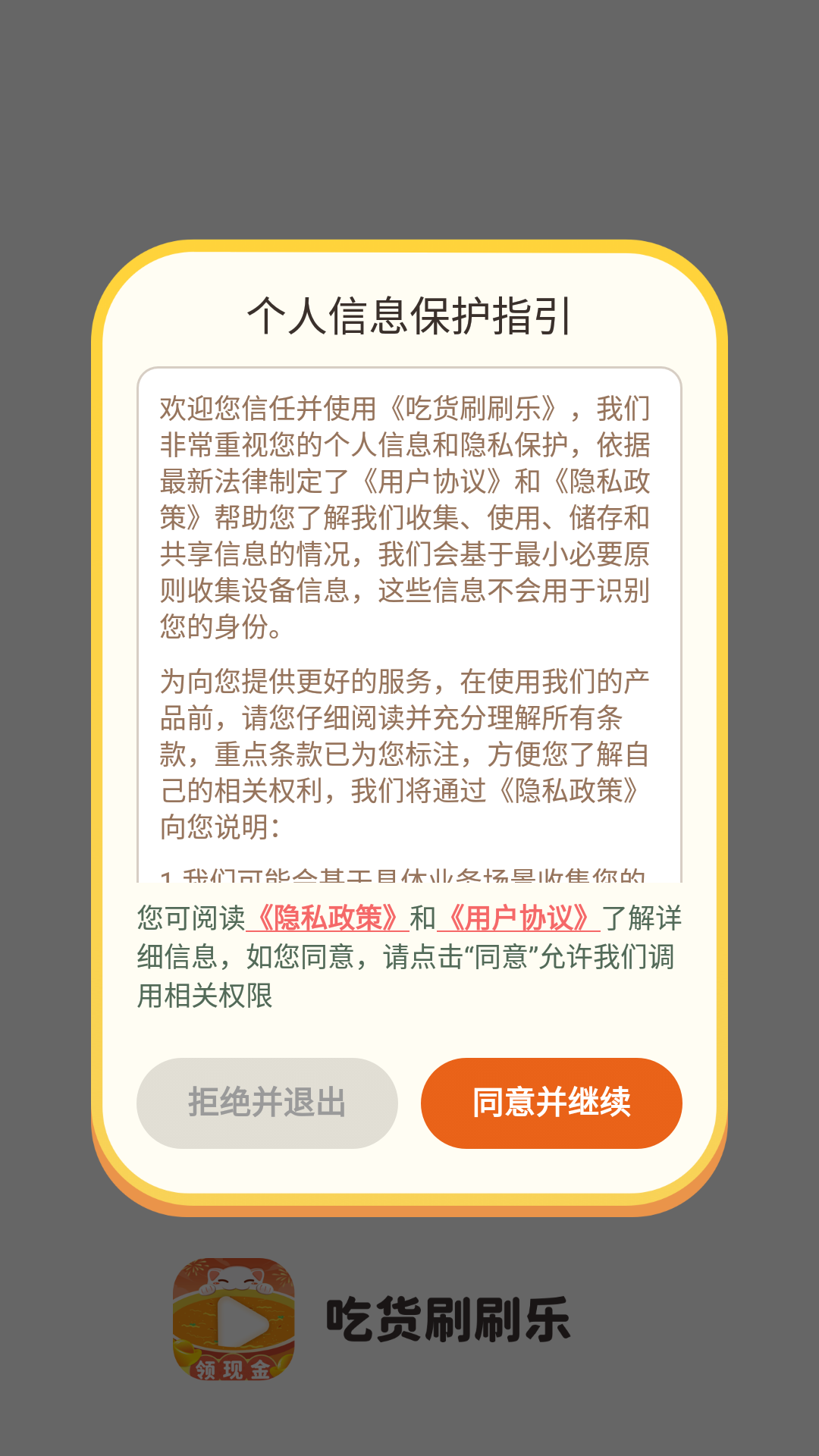Screen dimensions: 819x1456
Task: Tap 同意并继续 to agree
Action: [551, 1103]
